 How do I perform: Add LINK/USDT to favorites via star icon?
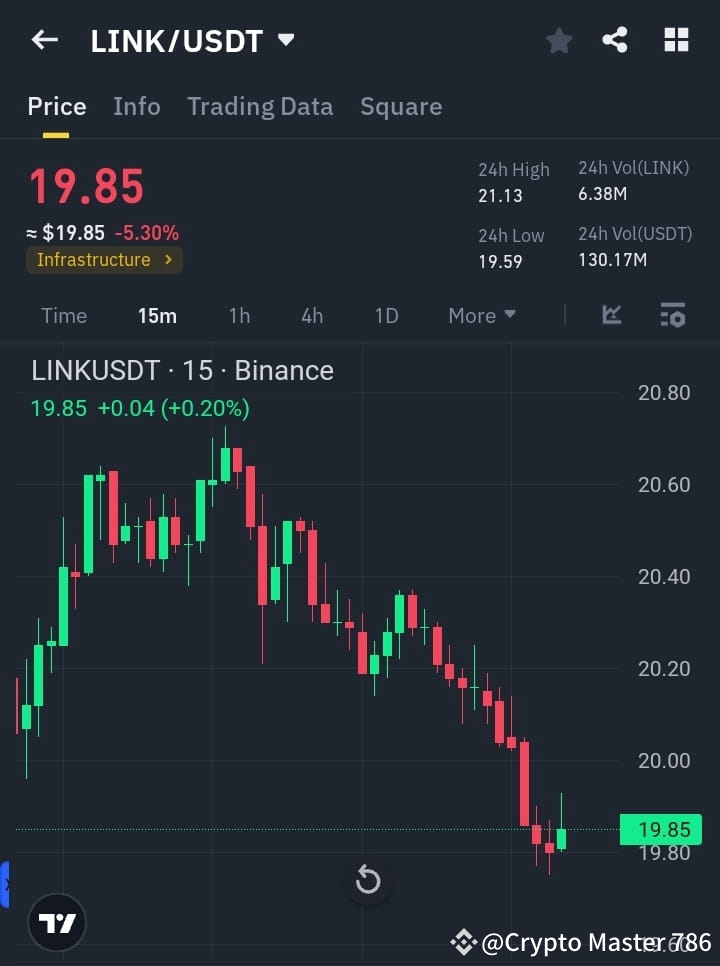coord(558,40)
